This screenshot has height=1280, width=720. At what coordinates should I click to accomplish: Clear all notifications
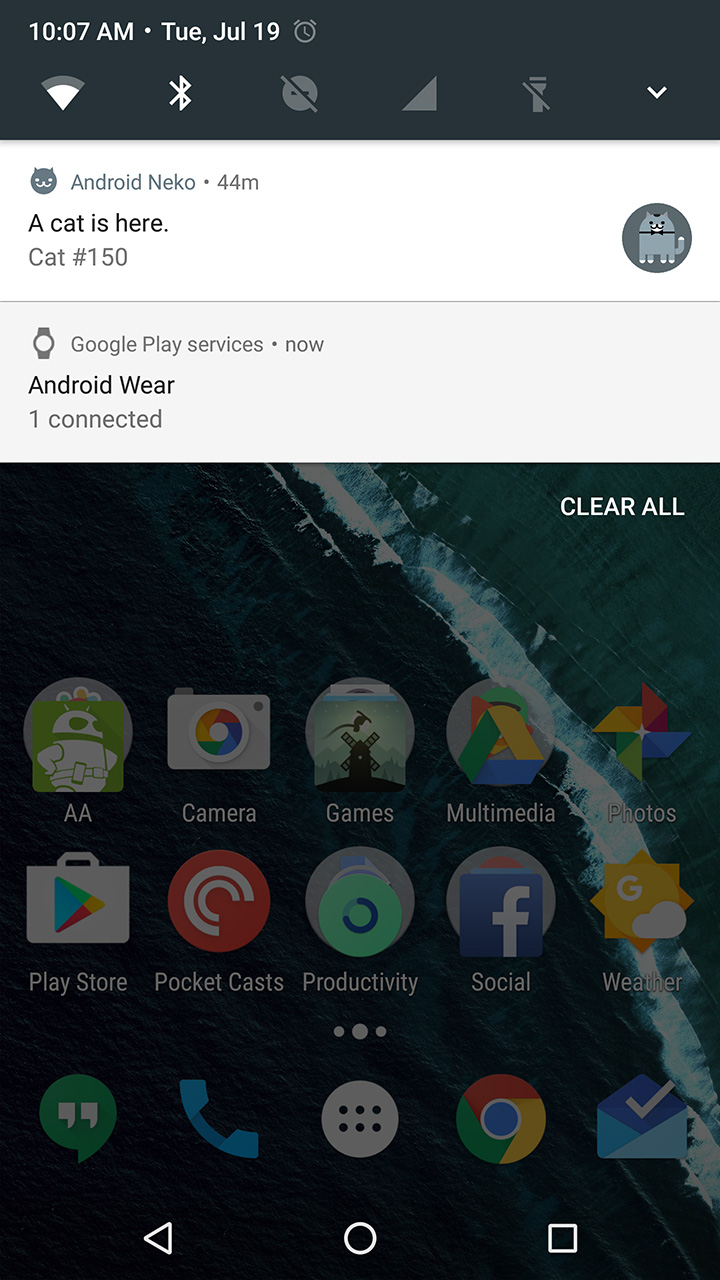[621, 507]
